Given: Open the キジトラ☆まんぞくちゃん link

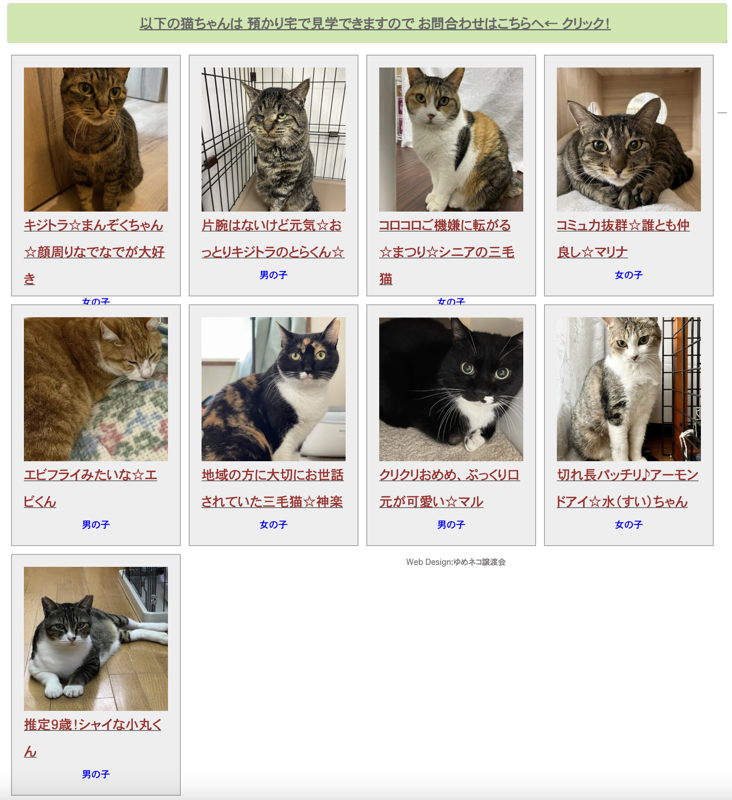Looking at the screenshot, I should tap(94, 226).
